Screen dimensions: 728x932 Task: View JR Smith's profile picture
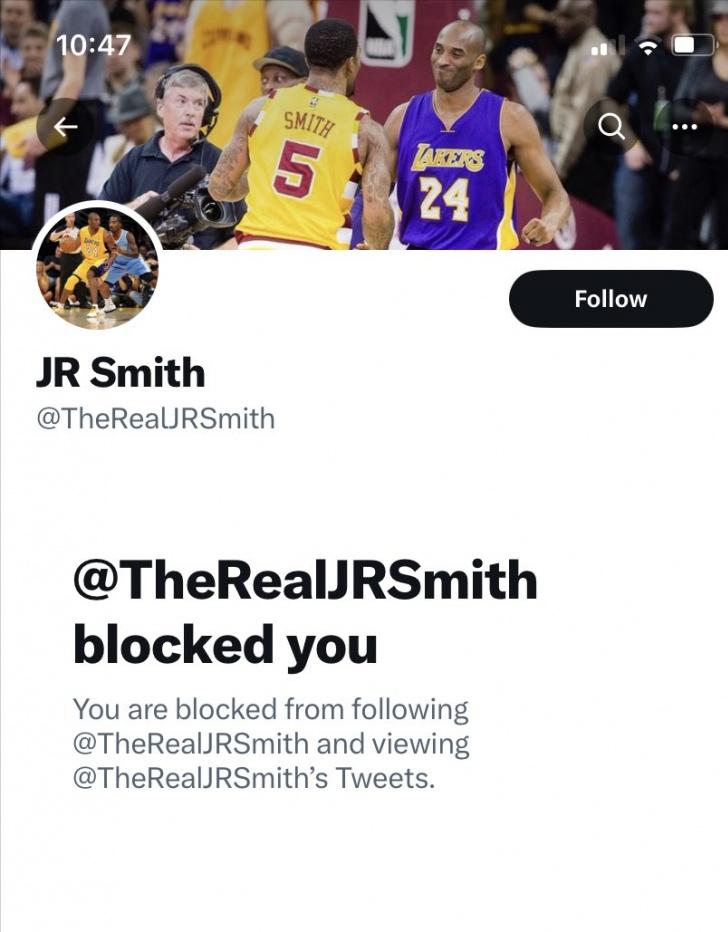coord(97,266)
